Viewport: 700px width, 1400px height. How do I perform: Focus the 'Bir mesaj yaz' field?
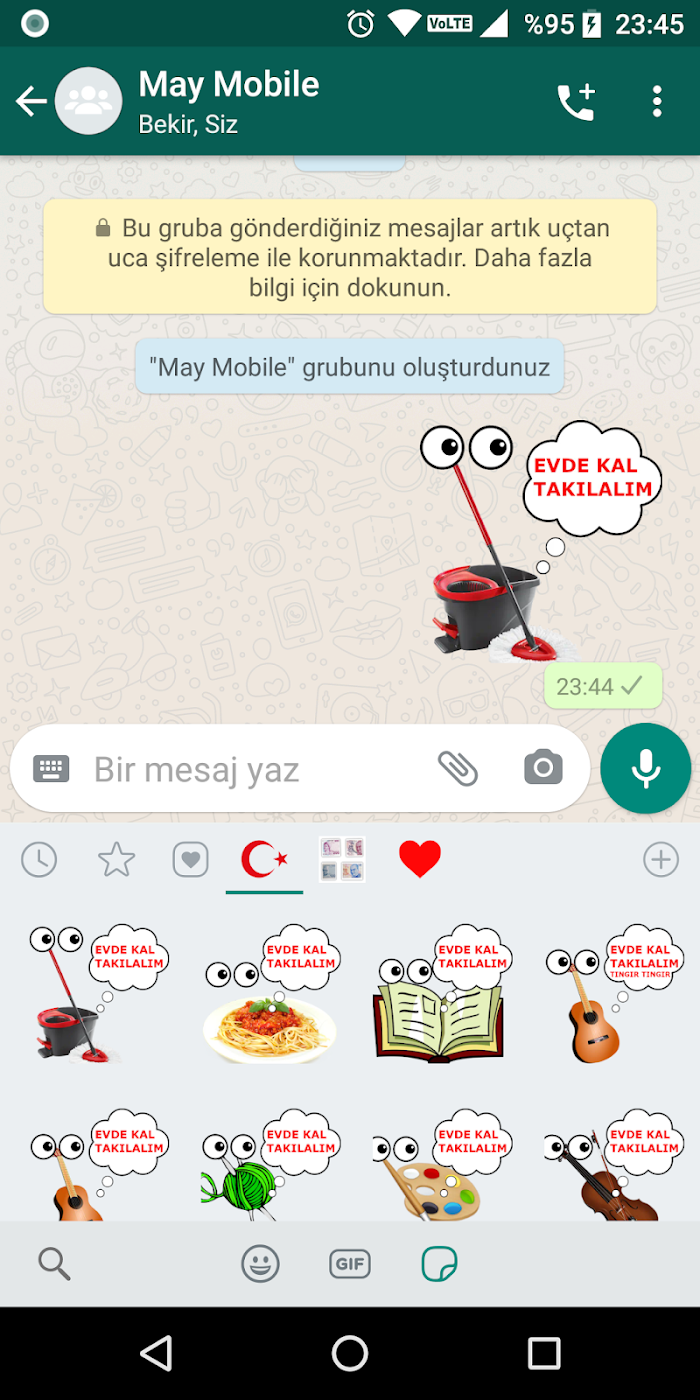[x=250, y=769]
